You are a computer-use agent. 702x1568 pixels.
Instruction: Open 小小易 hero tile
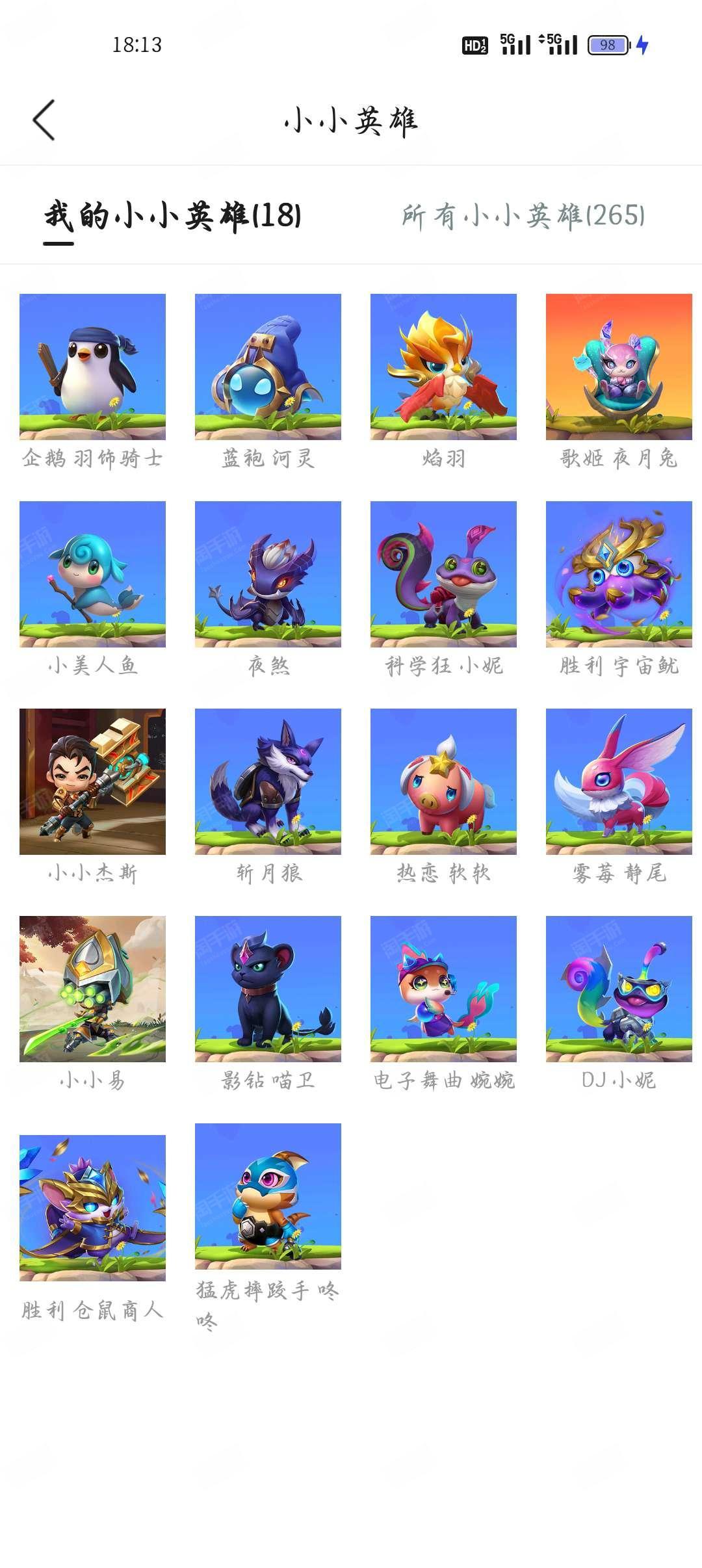pyautogui.click(x=92, y=989)
